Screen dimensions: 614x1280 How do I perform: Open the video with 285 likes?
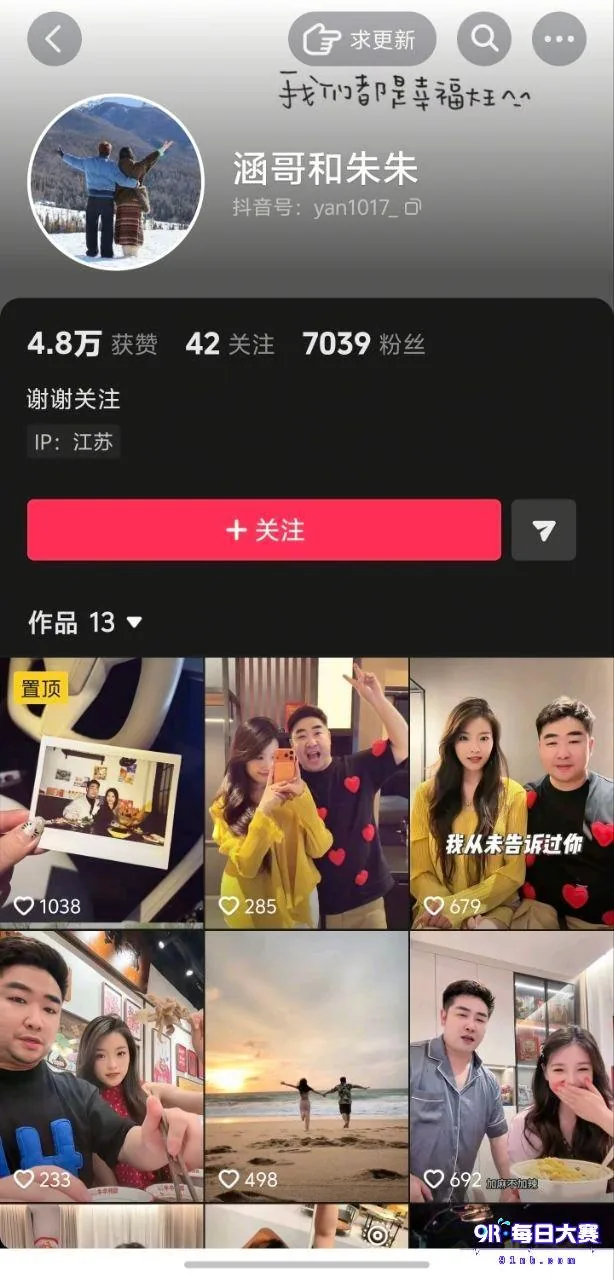(x=307, y=793)
